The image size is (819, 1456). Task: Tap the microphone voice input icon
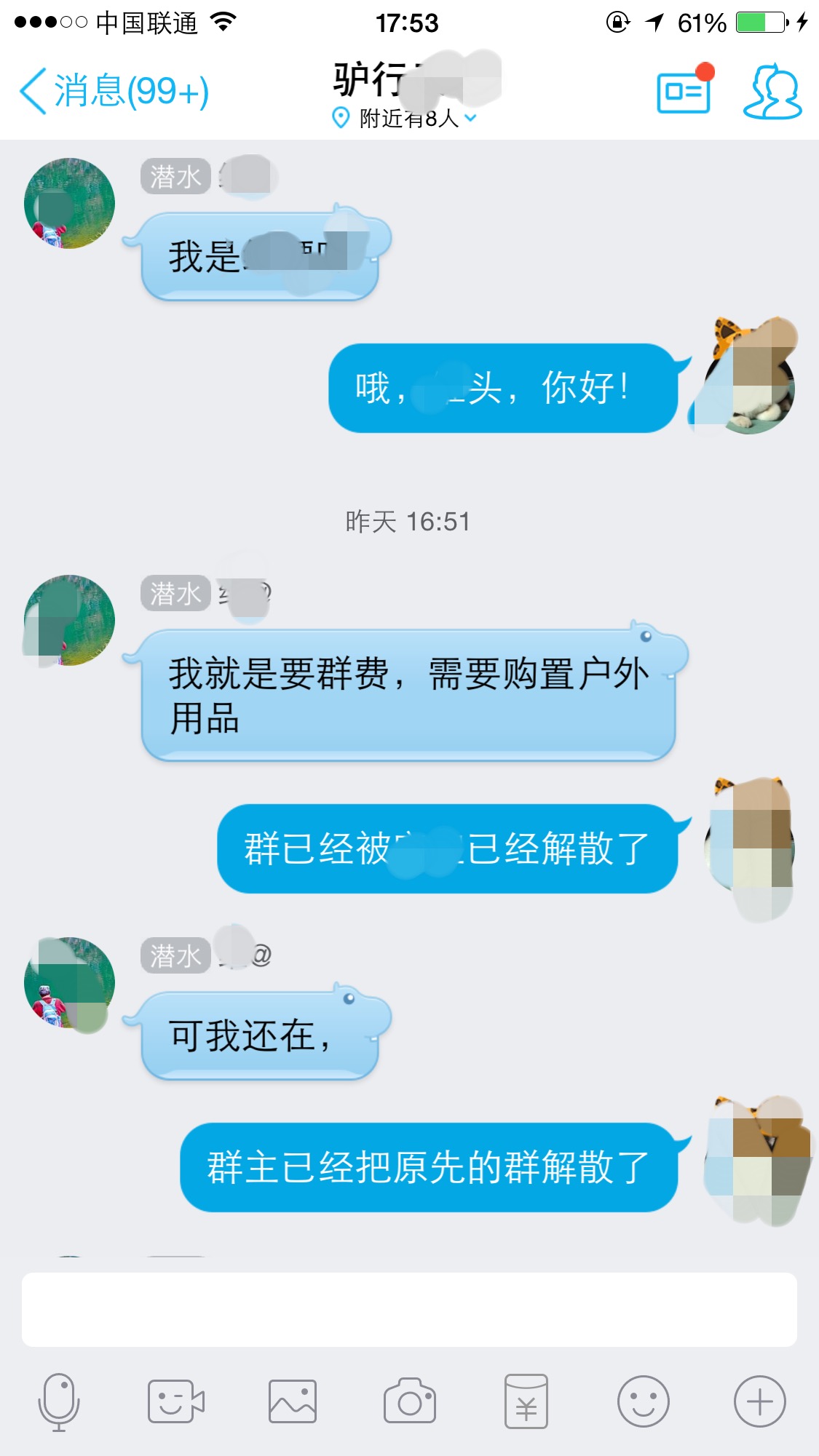(59, 1401)
